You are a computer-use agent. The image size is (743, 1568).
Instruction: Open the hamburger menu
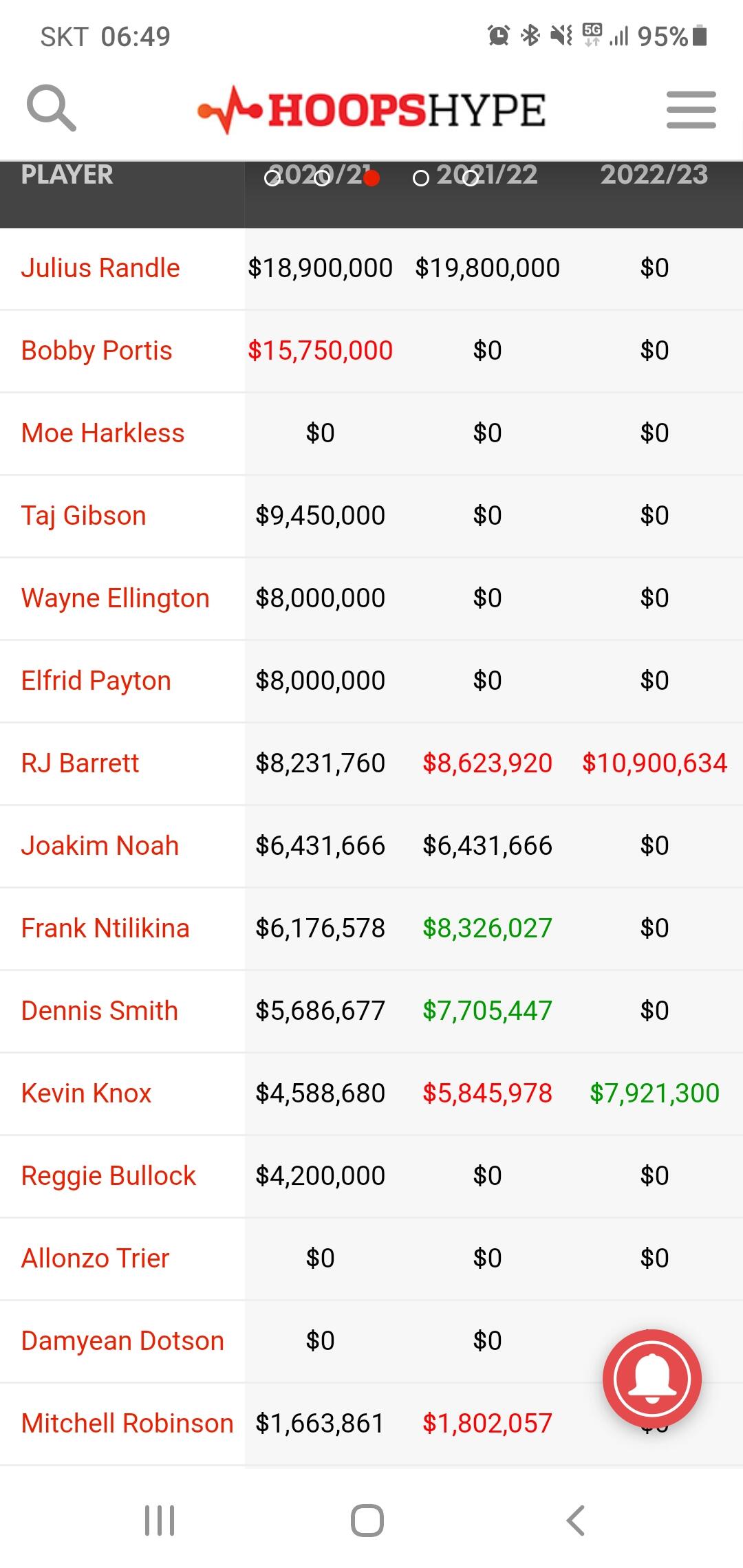691,109
